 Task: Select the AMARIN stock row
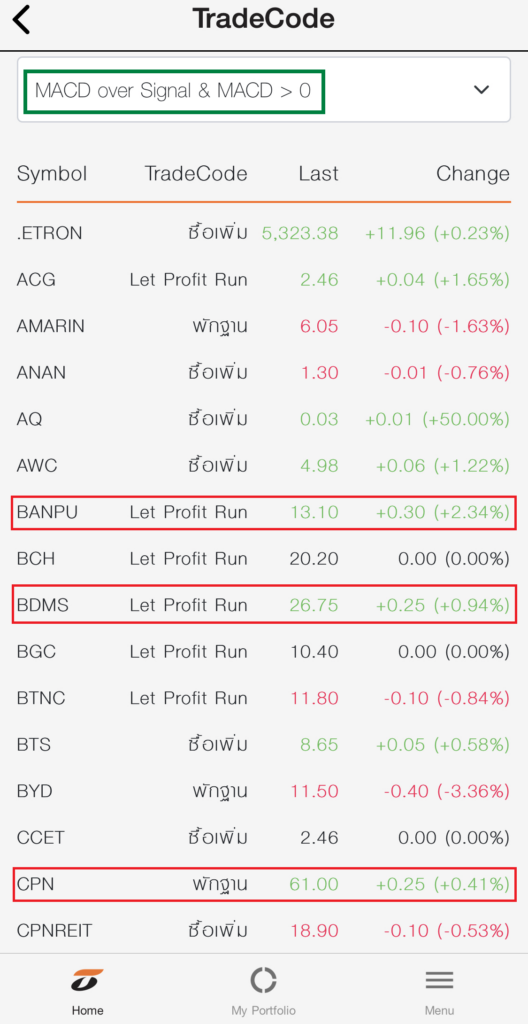(263, 326)
